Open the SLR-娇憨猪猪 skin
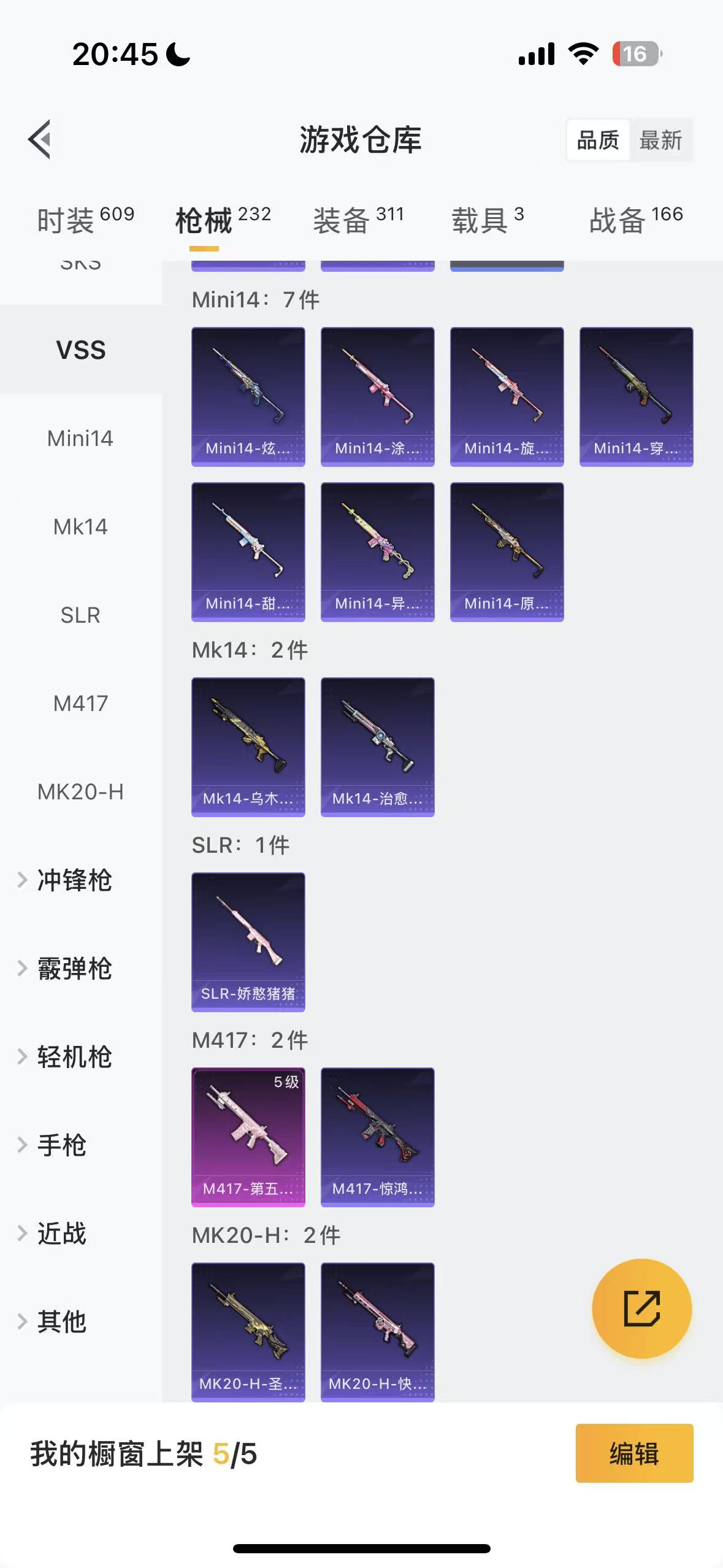This screenshot has height=1568, width=723. point(248,942)
